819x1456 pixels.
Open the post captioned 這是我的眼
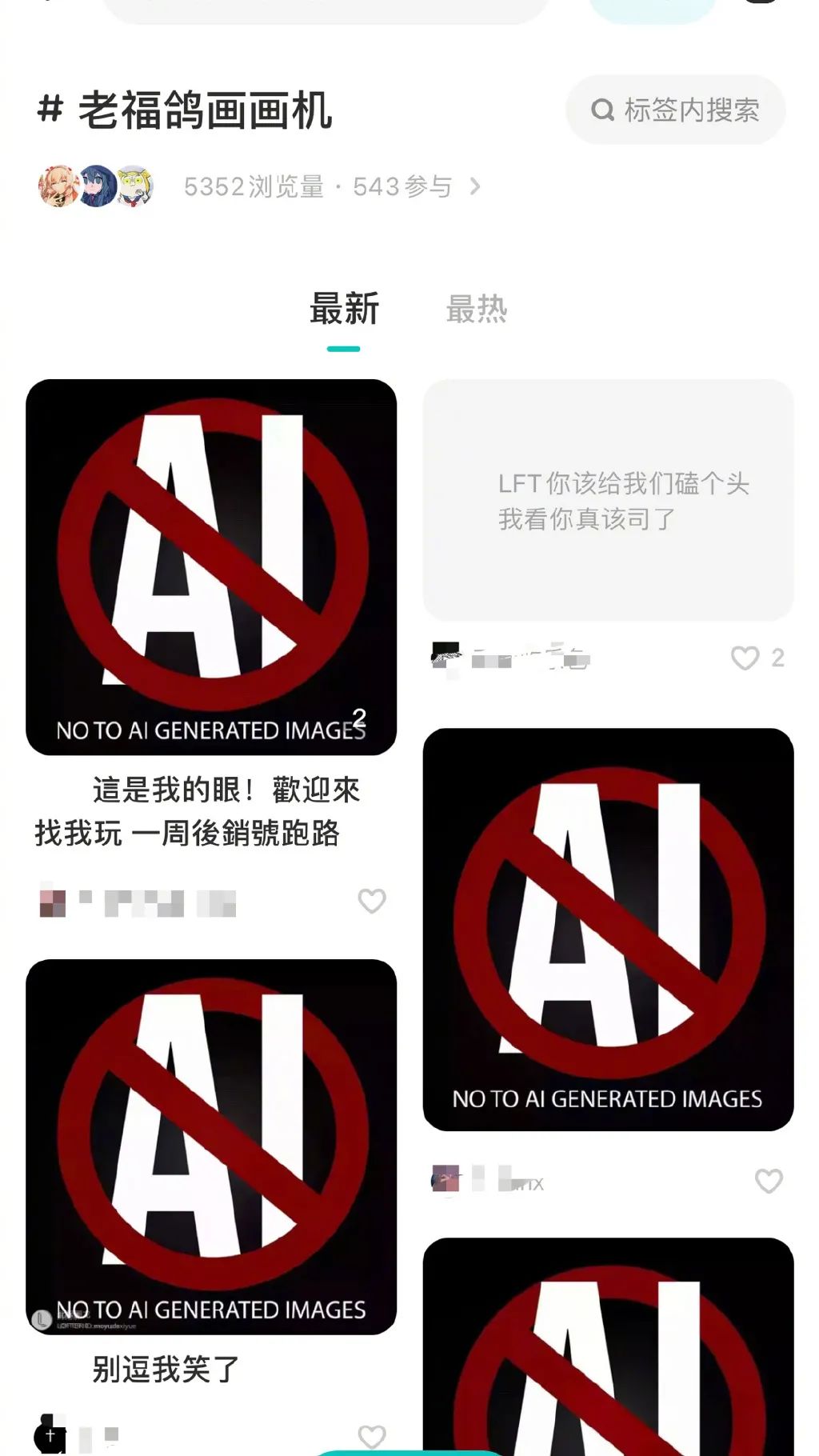point(211,566)
